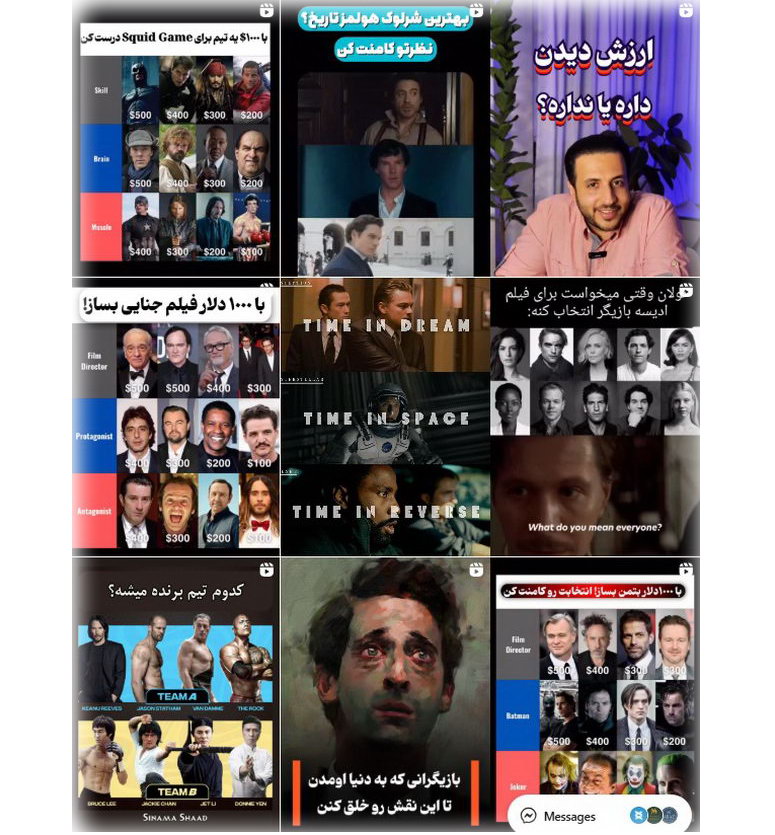Screen dimensions: 775x835
Task: Open the Squid Game $1000 team reel
Action: point(175,140)
